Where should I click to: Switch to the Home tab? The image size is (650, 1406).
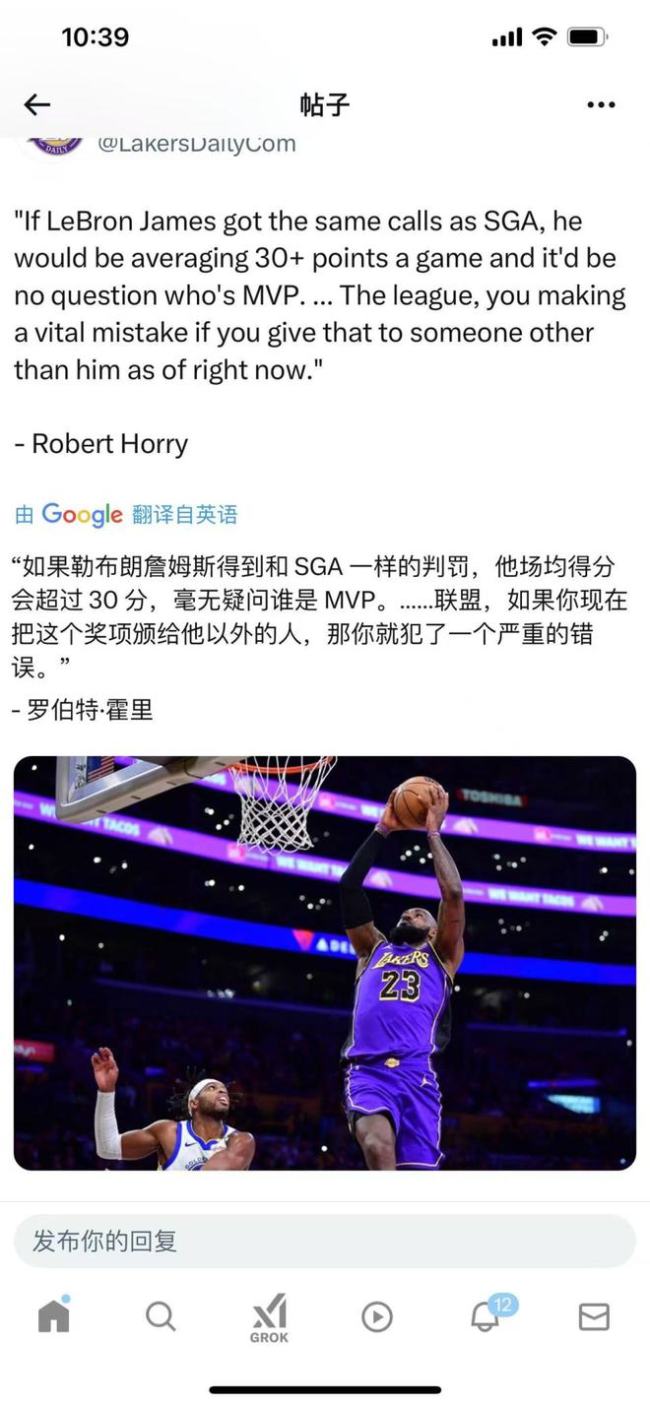tap(54, 1316)
